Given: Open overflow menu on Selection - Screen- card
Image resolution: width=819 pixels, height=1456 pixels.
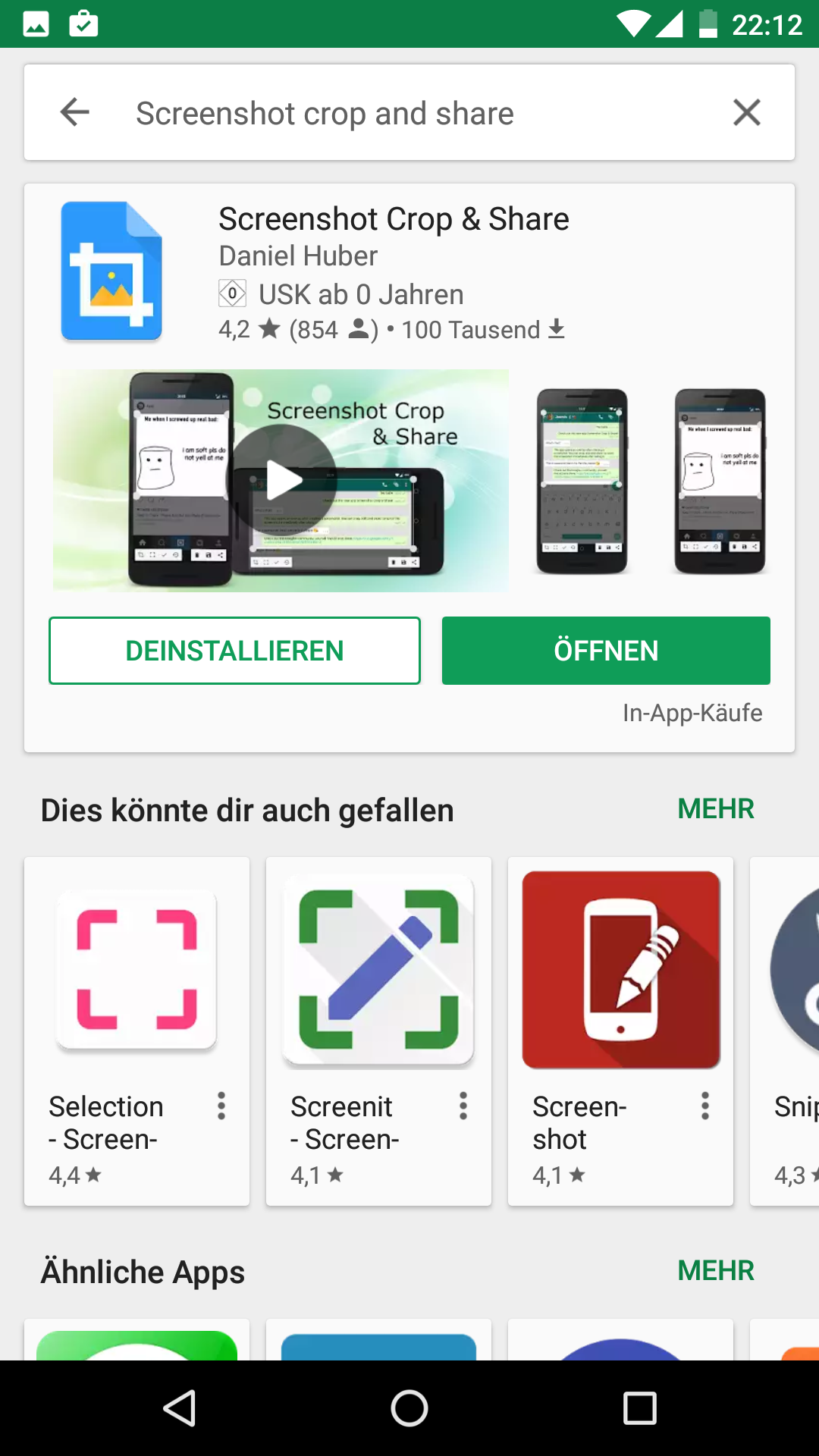Looking at the screenshot, I should tap(221, 1106).
